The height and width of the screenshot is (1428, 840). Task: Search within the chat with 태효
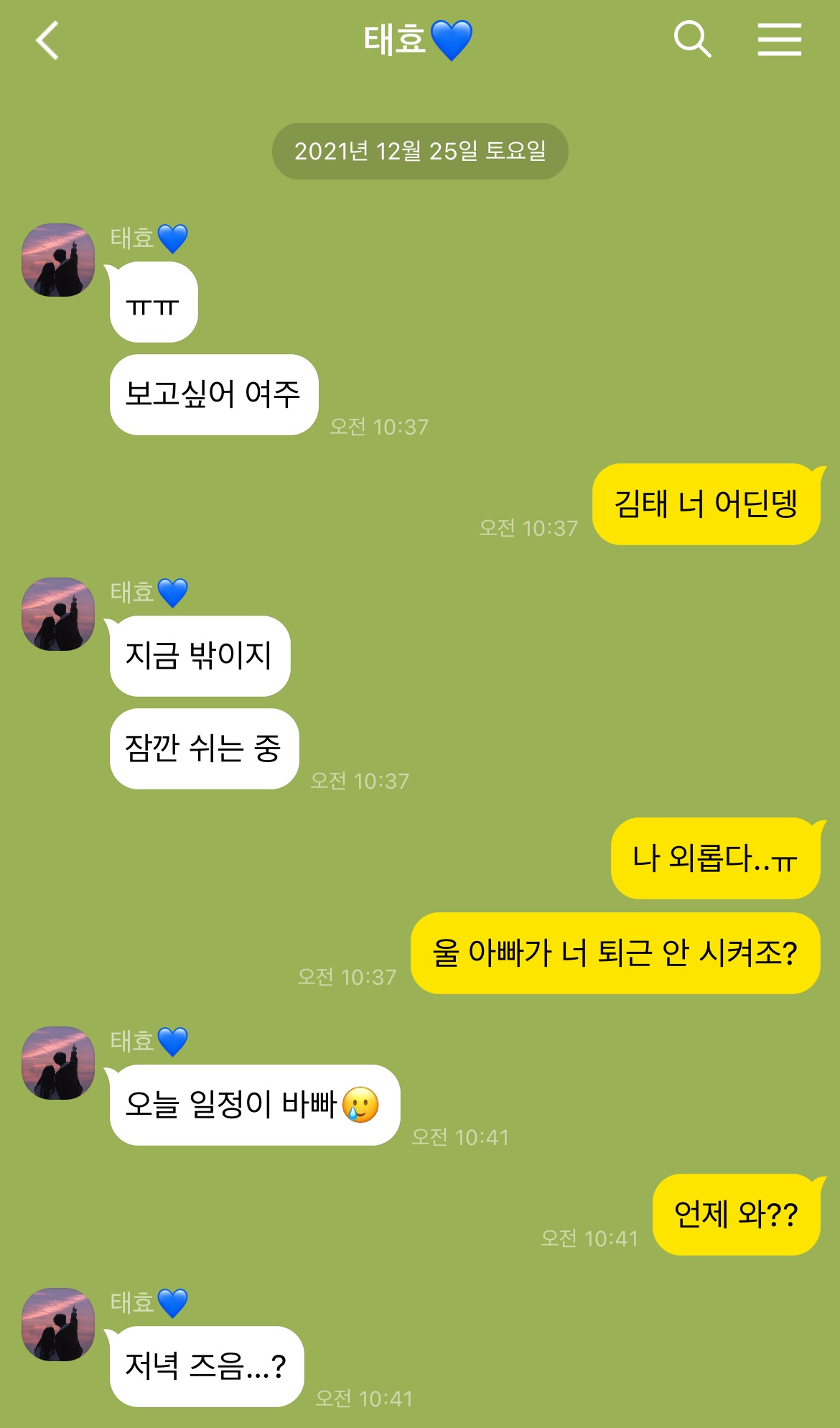point(692,39)
